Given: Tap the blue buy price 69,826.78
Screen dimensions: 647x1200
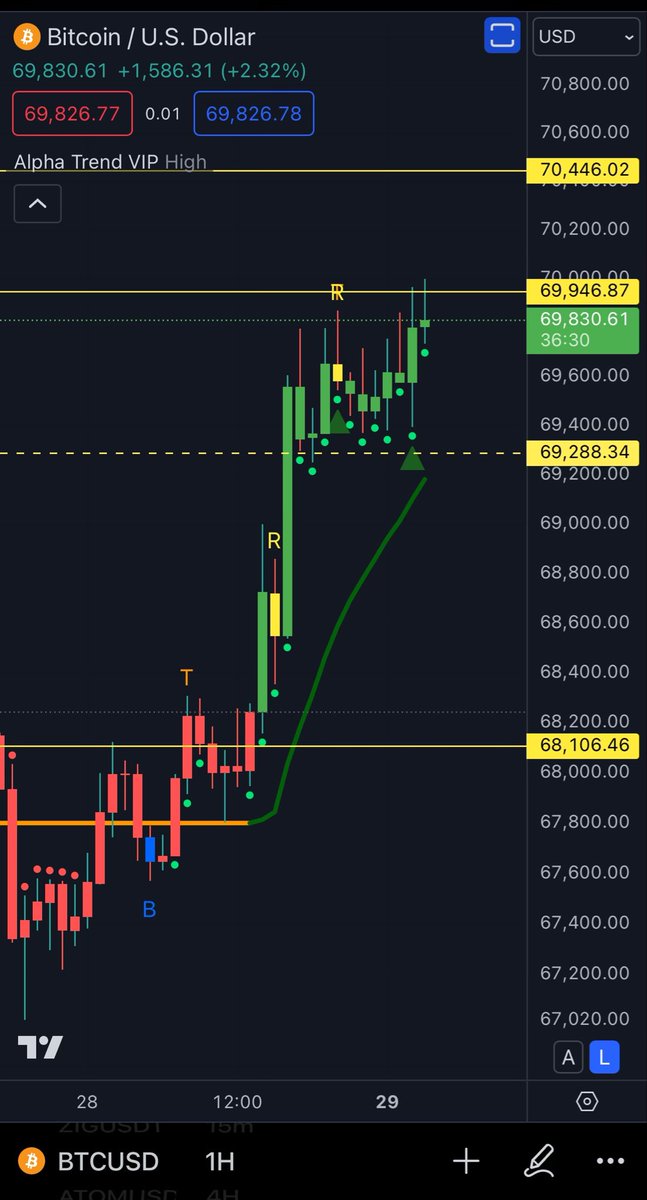Looking at the screenshot, I should click(x=253, y=113).
